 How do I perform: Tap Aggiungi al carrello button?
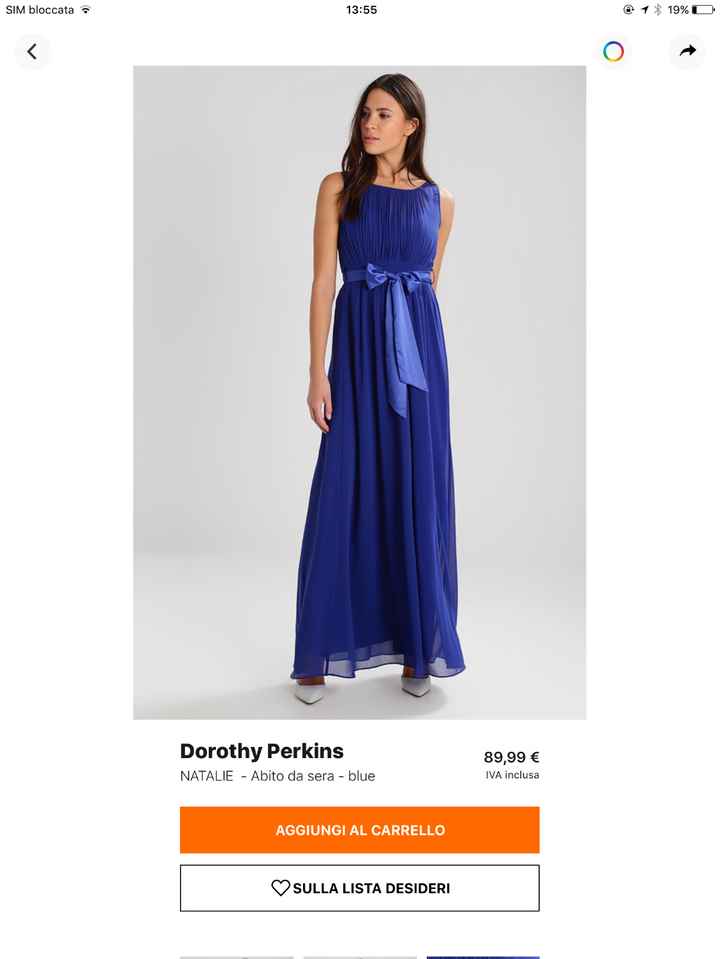[x=359, y=830]
